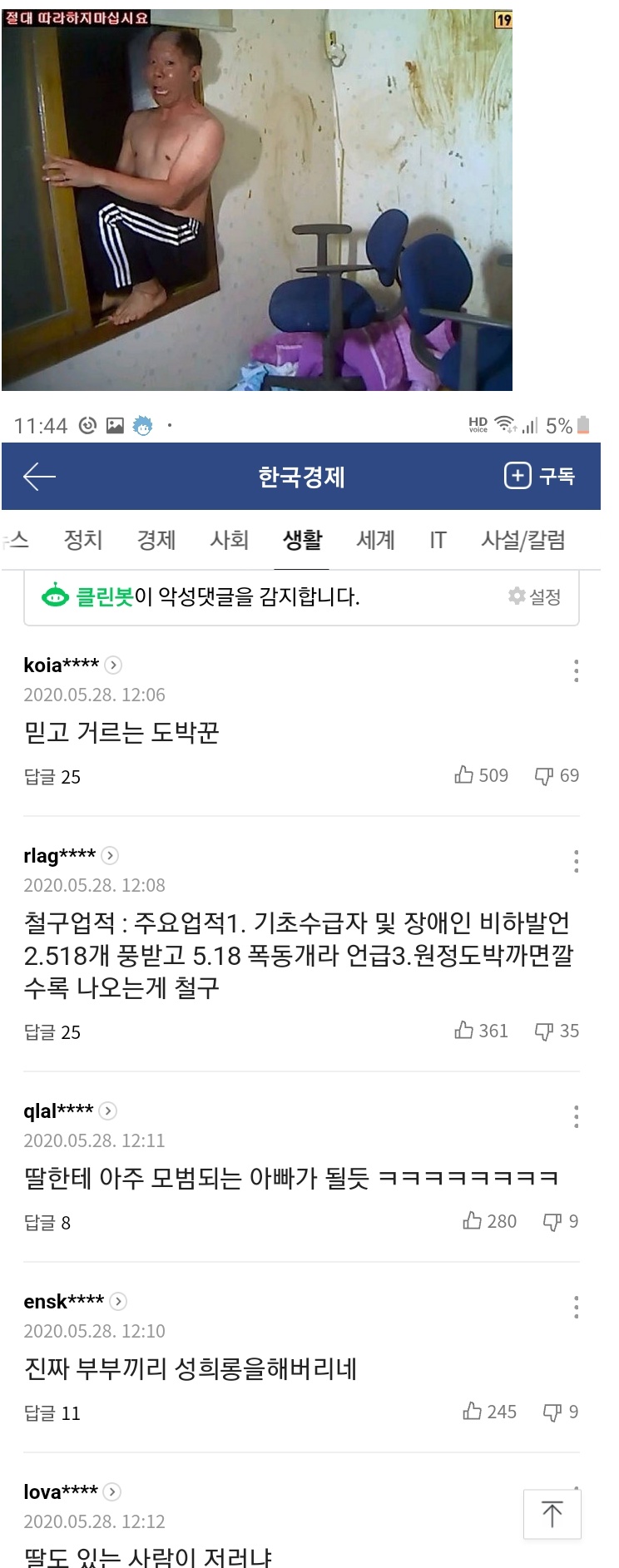The height and width of the screenshot is (1568, 619).
Task: Like the koia**** comment
Action: 481,775
